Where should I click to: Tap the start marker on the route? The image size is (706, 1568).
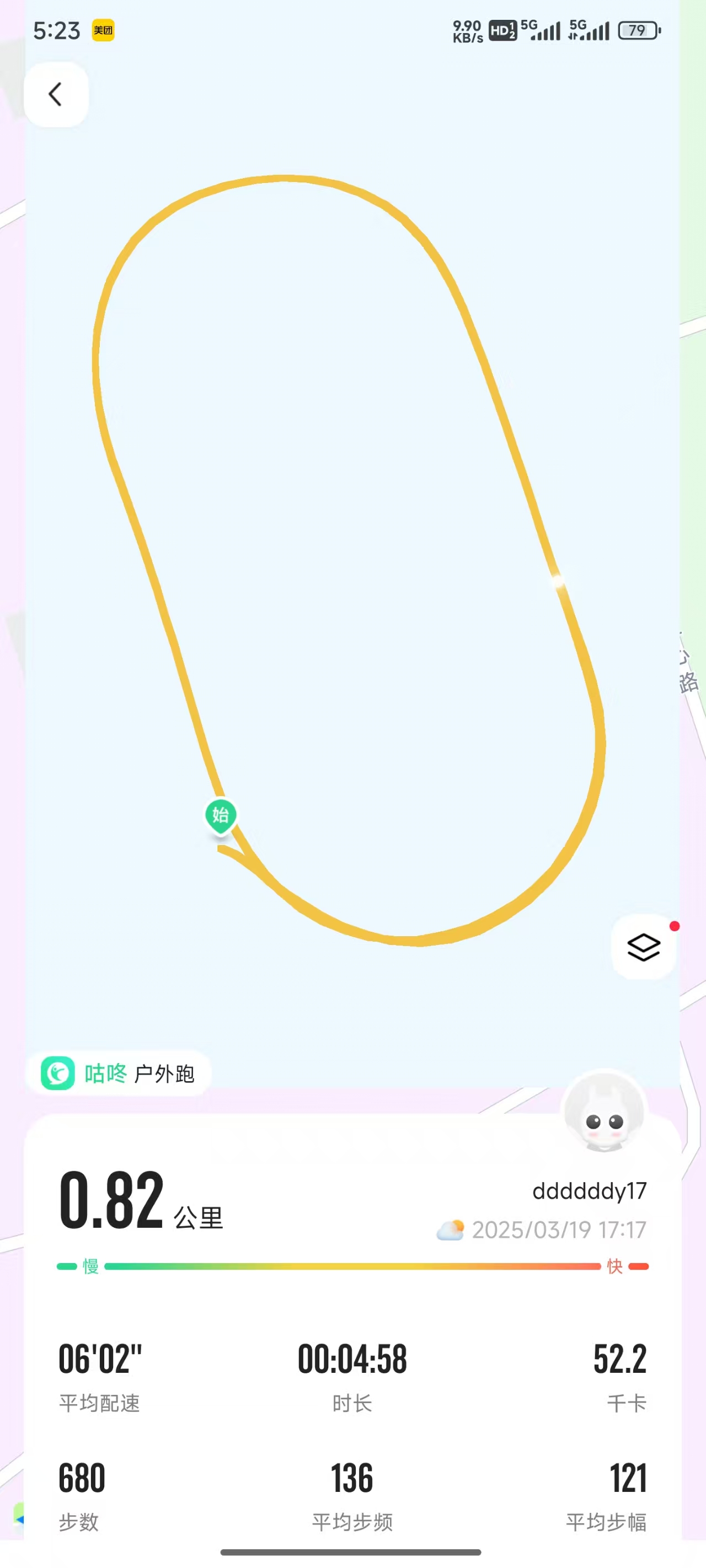coord(221,815)
